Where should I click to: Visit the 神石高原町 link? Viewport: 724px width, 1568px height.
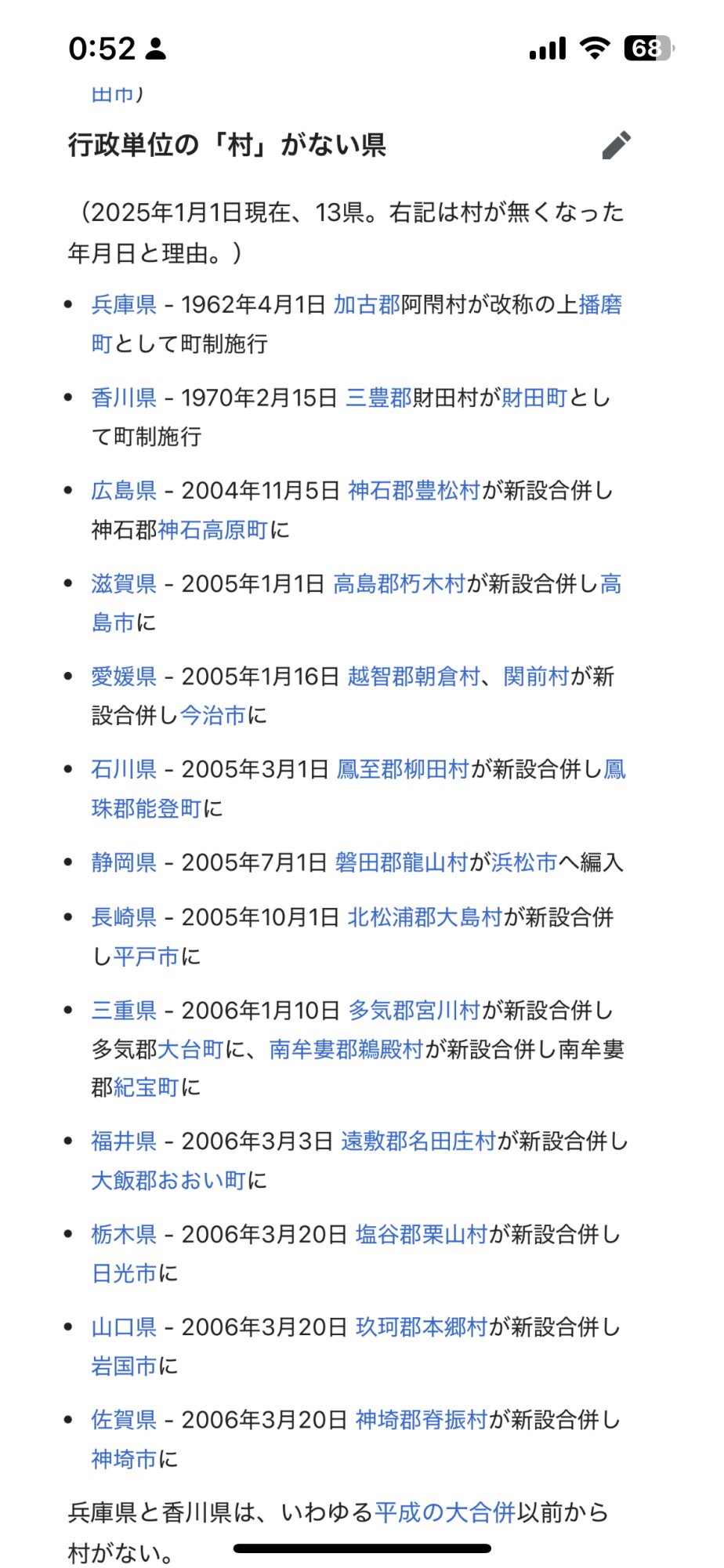[213, 530]
